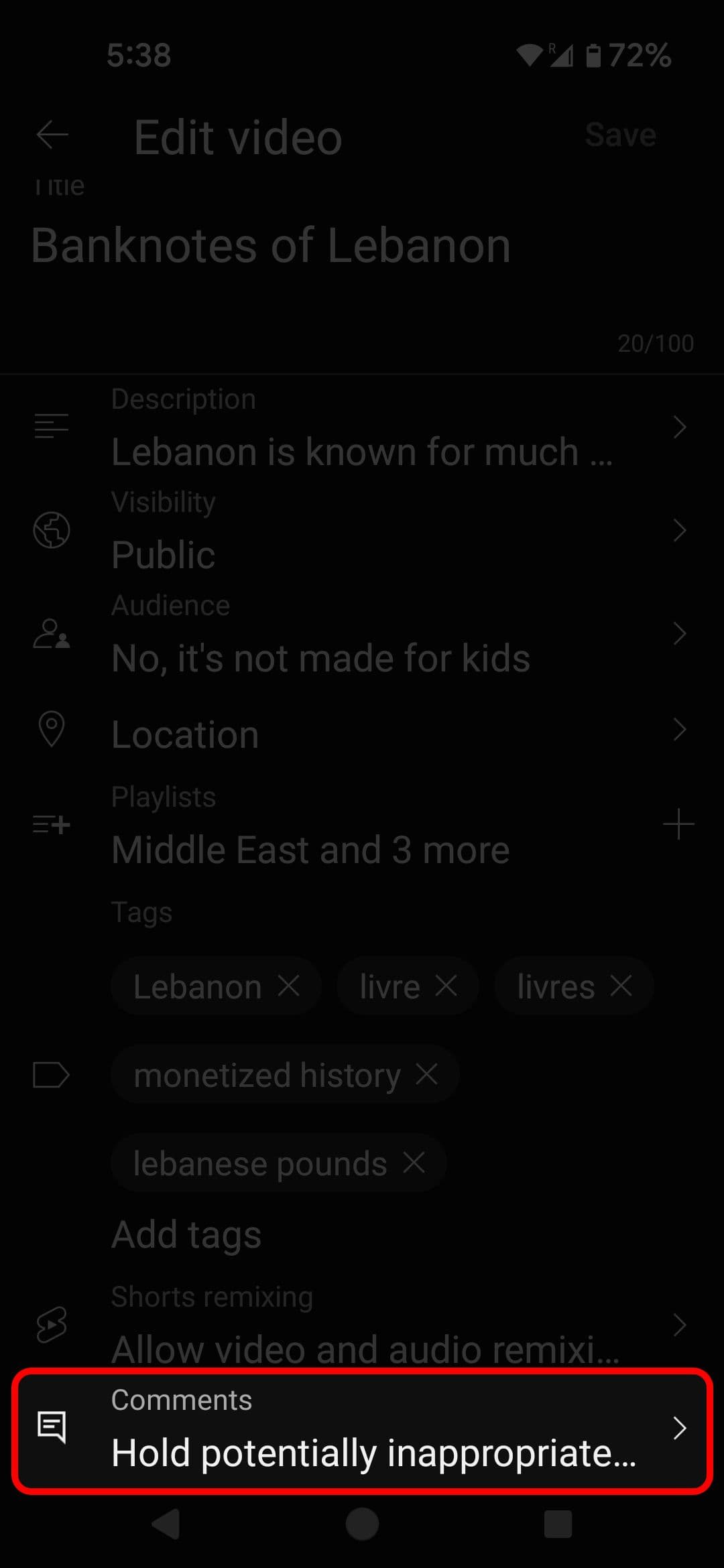Viewport: 724px width, 1568px height.
Task: Click the Tags label icon
Action: tap(50, 1074)
